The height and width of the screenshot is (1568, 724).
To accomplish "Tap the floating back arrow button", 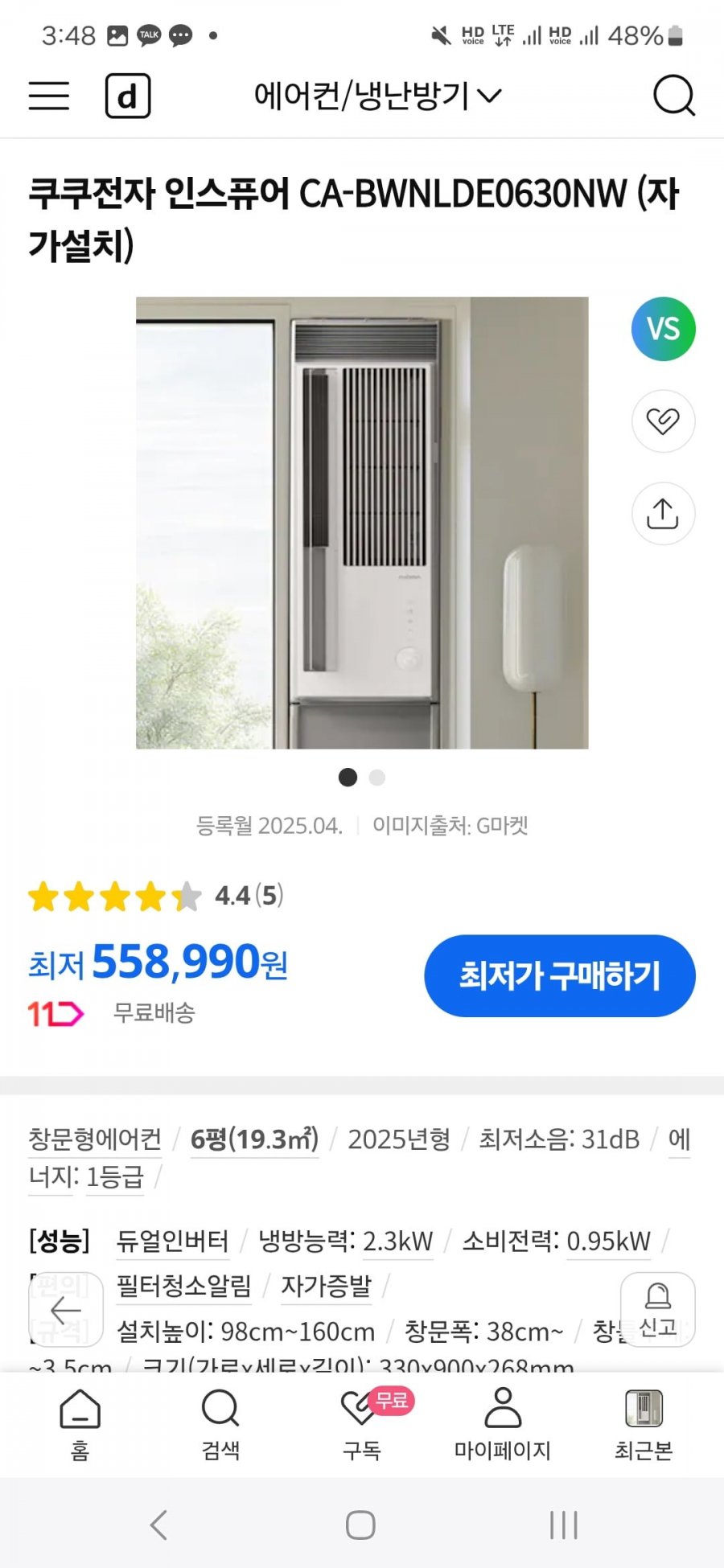I will [x=66, y=1310].
